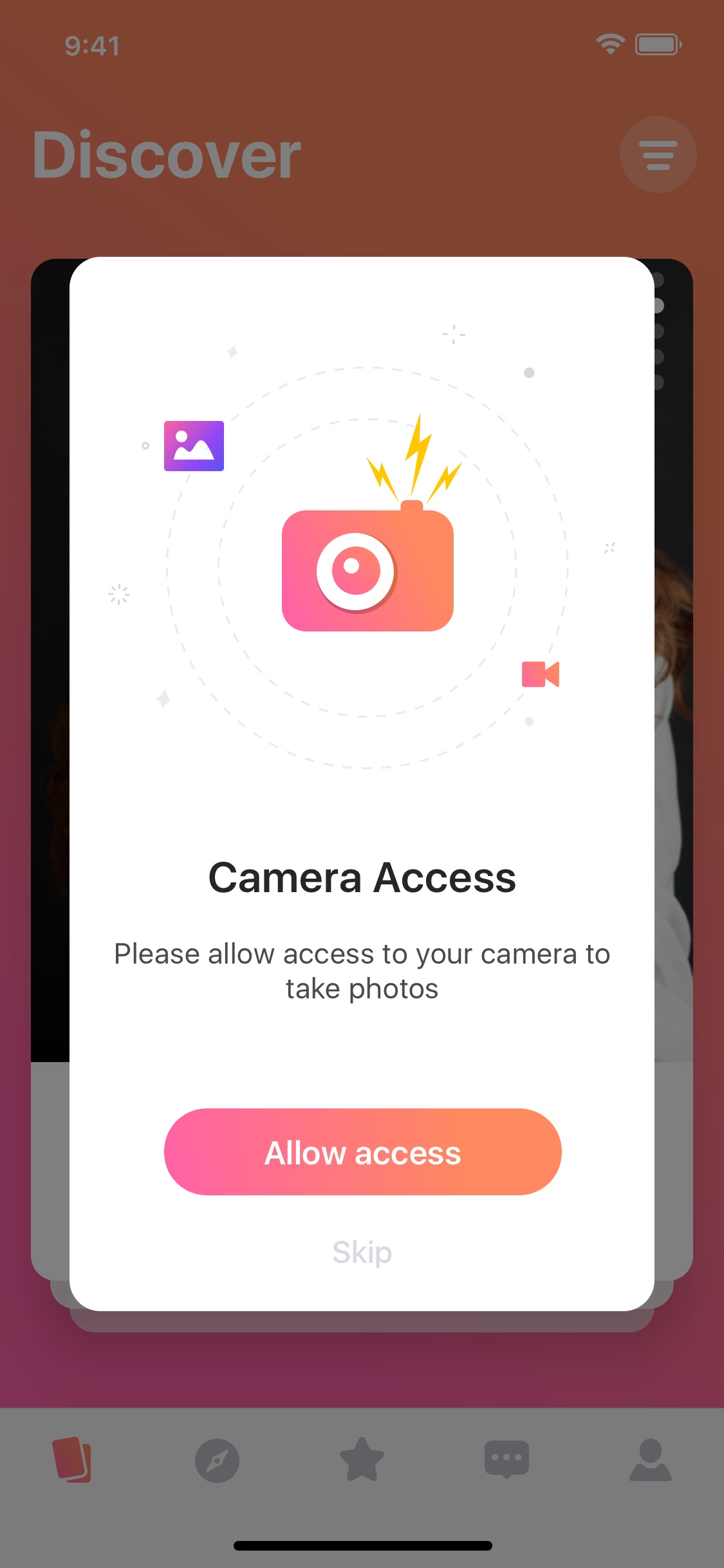Switch to the cards tab
Viewport: 724px width, 1568px height.
coord(72,1460)
